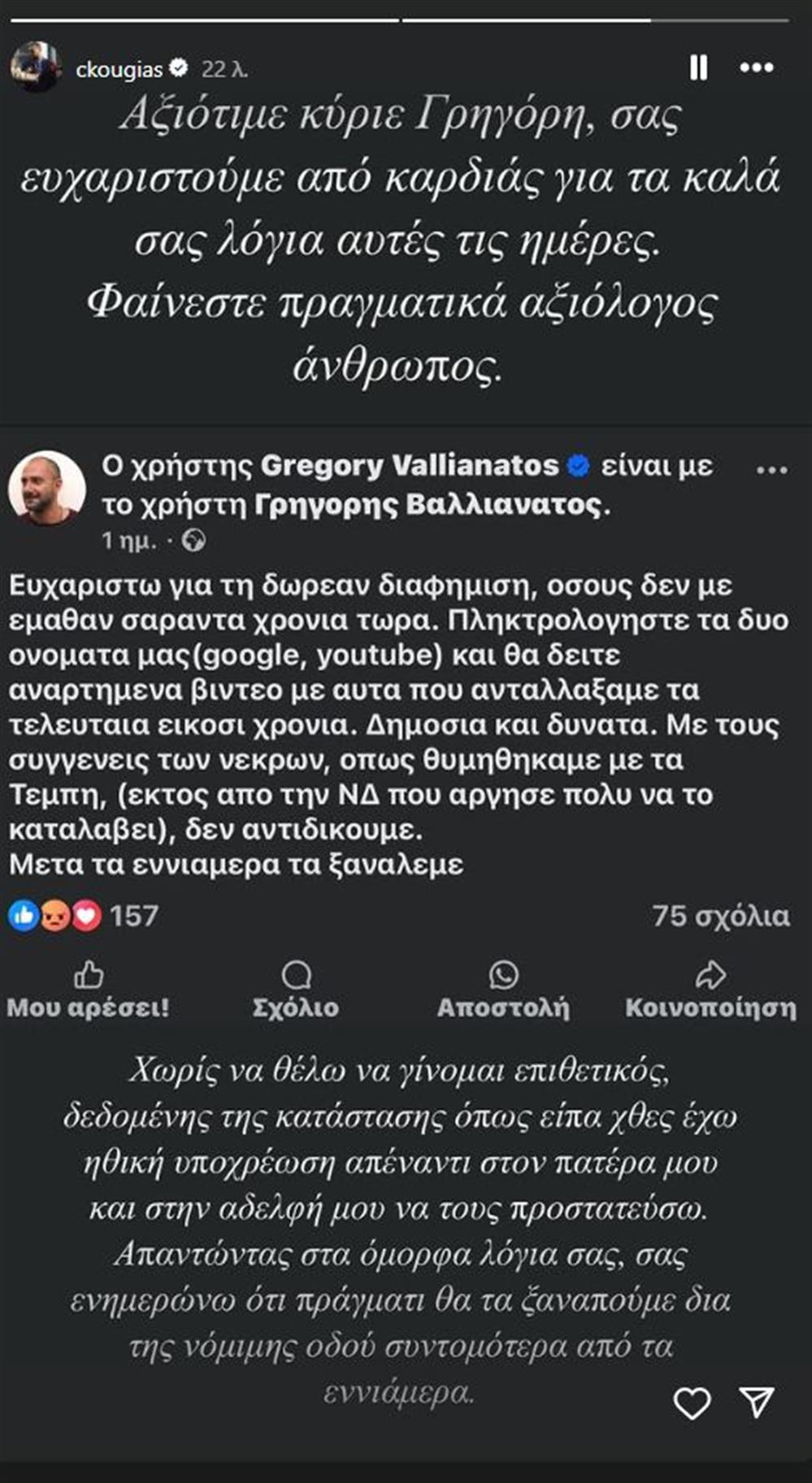The width and height of the screenshot is (812, 1483).
Task: Expand the 157 reactions list
Action: 134,915
